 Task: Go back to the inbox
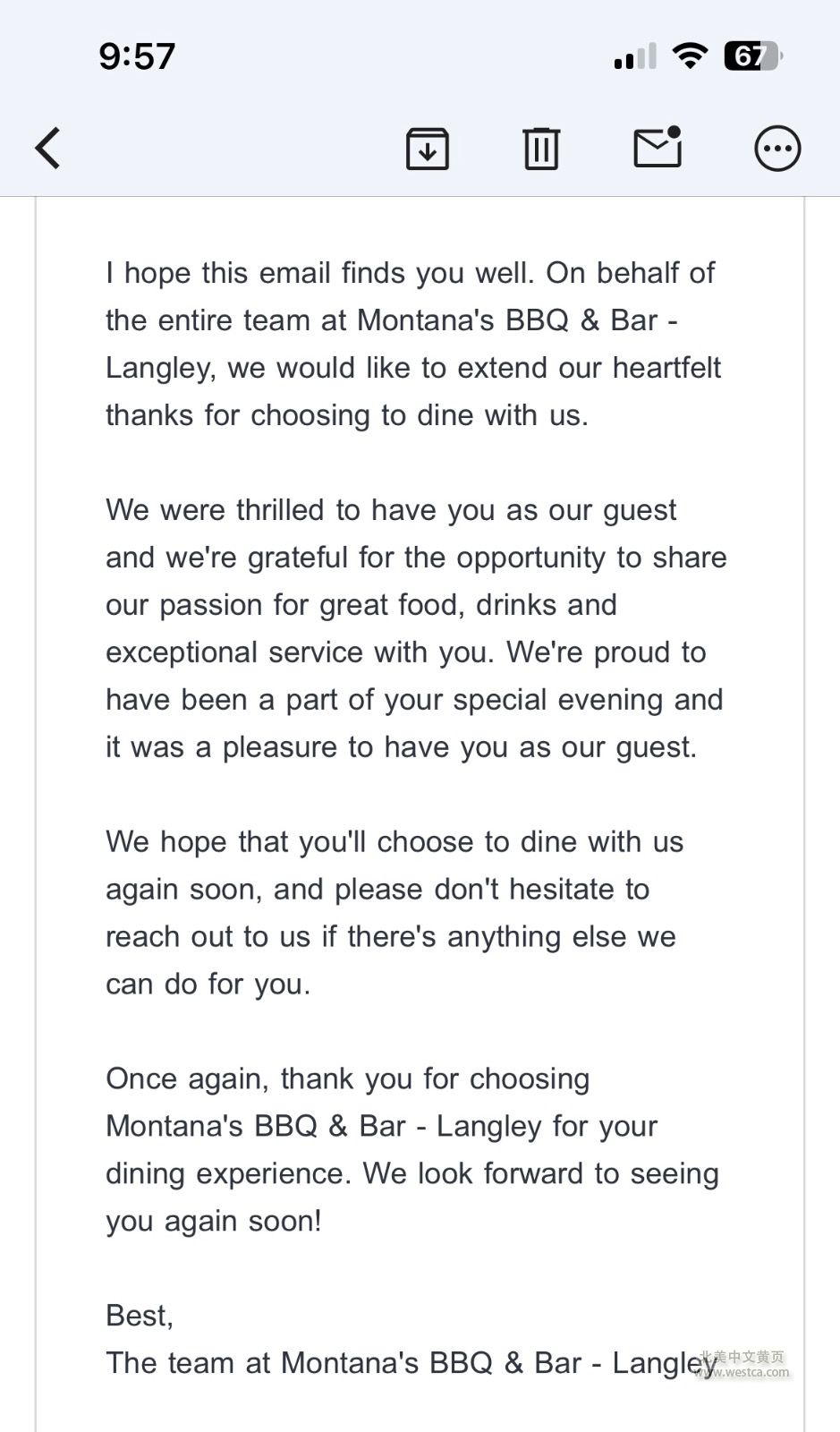coord(48,148)
